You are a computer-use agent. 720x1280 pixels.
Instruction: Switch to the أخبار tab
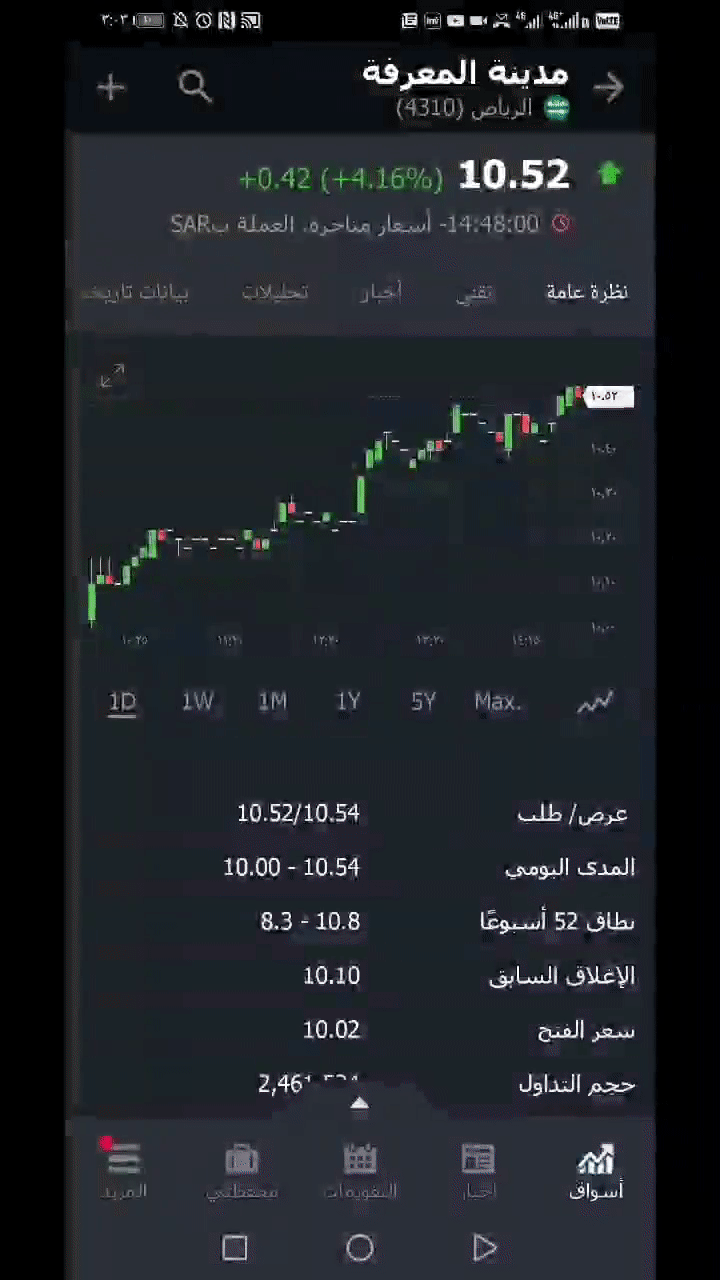(x=381, y=292)
